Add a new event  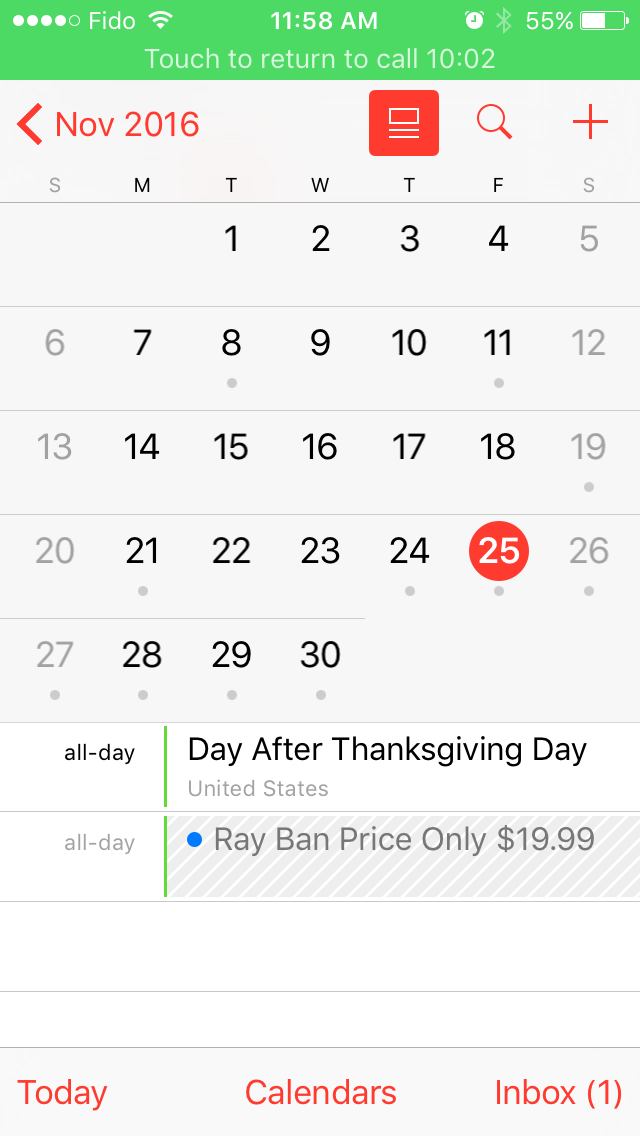pyautogui.click(x=590, y=122)
